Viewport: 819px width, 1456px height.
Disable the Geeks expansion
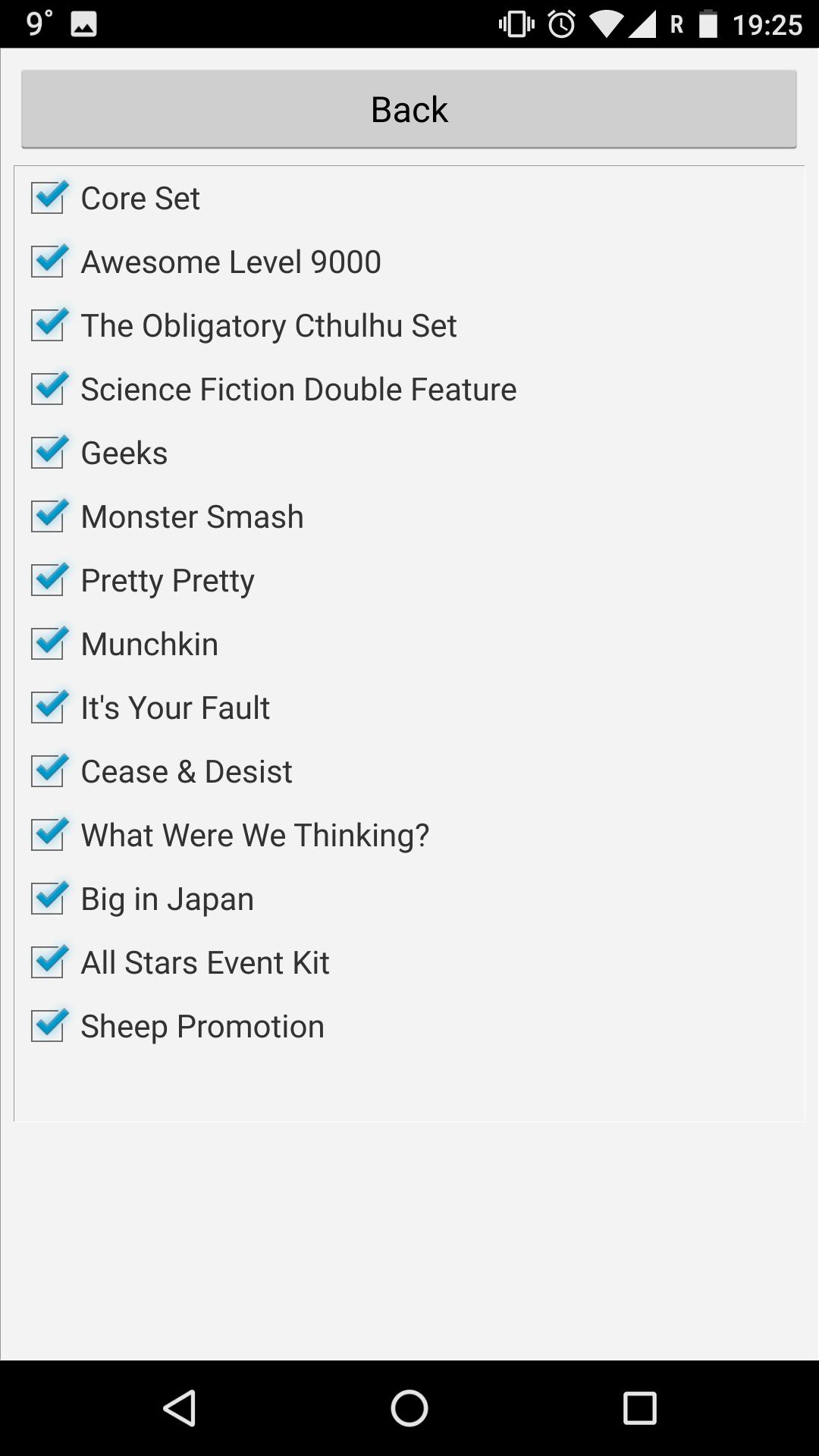coord(48,453)
